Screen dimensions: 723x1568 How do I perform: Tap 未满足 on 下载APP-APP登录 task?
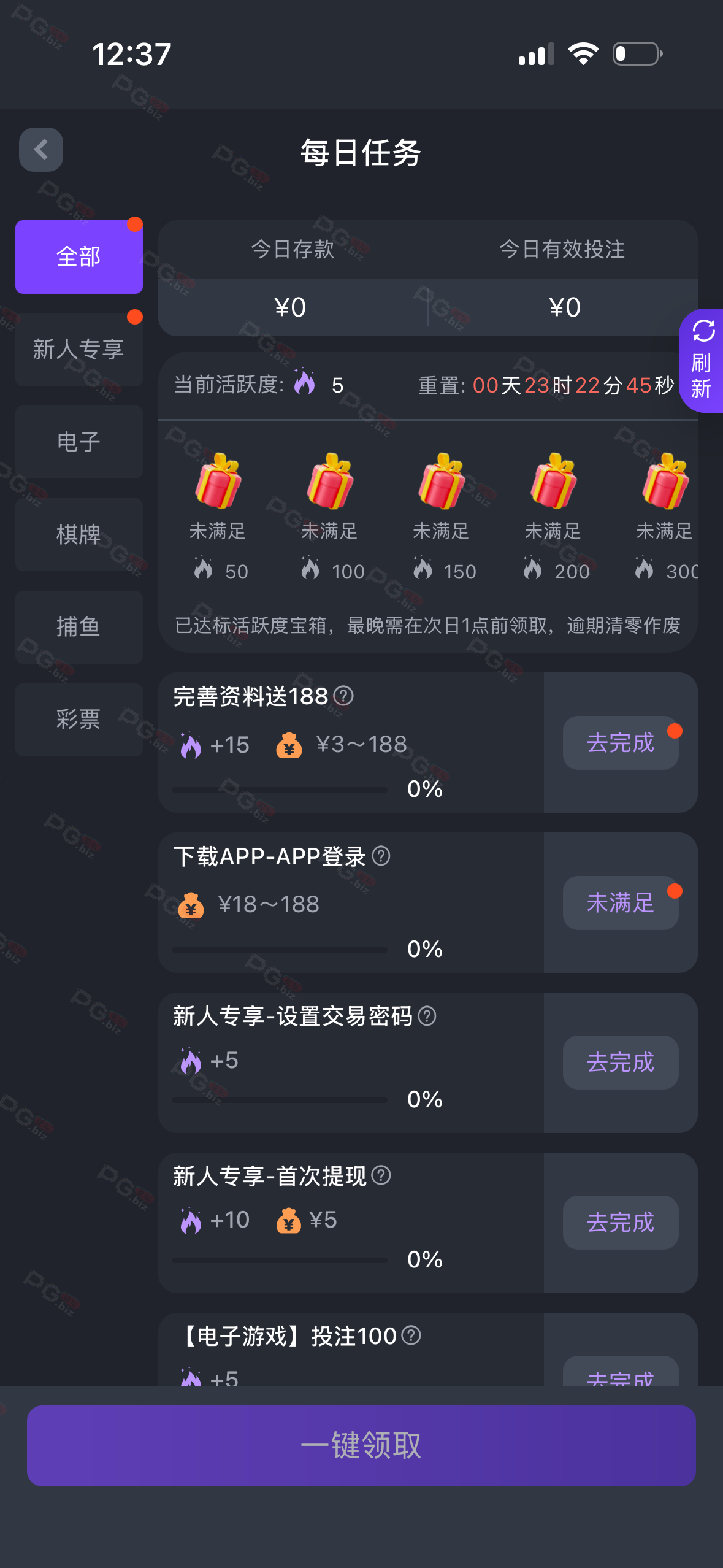coord(620,903)
